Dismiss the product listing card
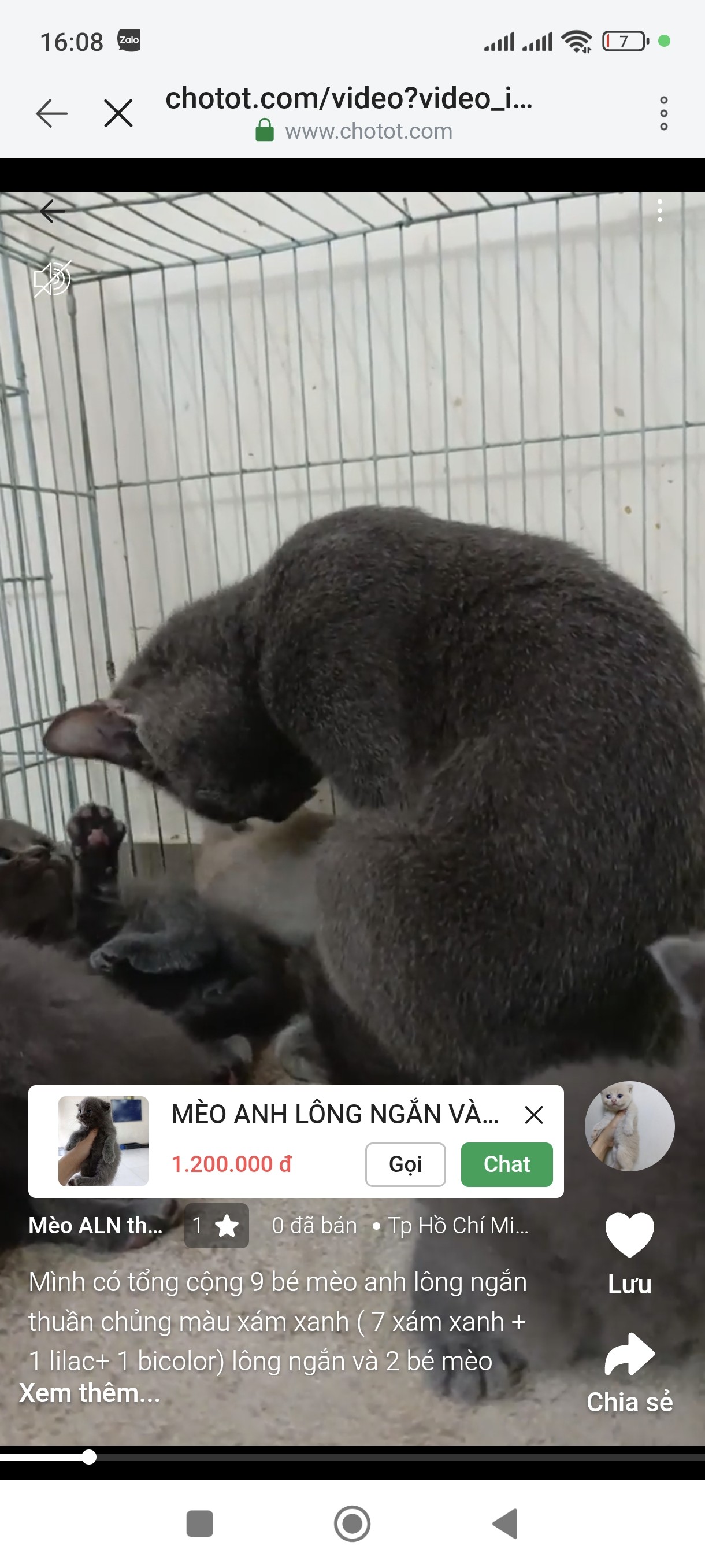705x1568 pixels. [534, 1115]
